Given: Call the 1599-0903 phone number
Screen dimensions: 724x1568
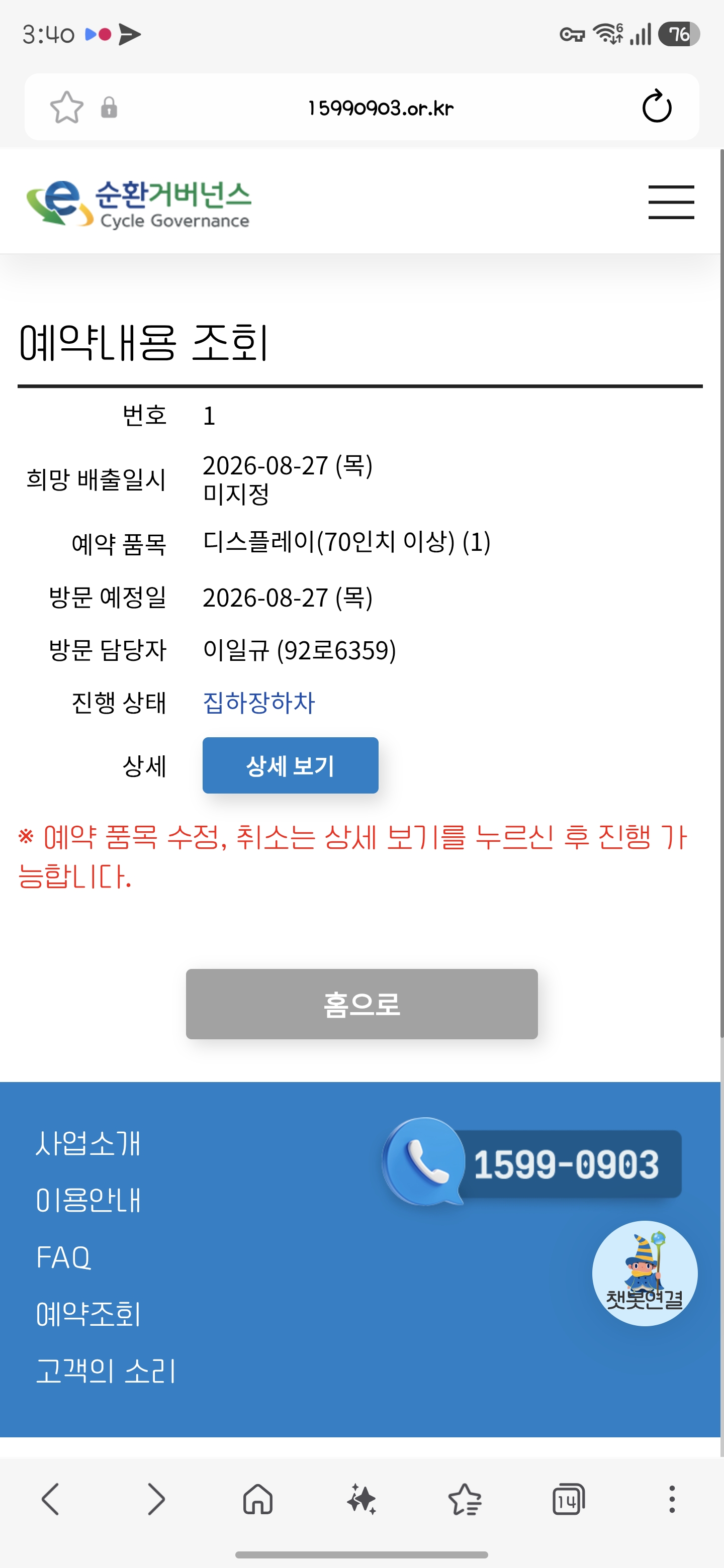Looking at the screenshot, I should tap(531, 1162).
